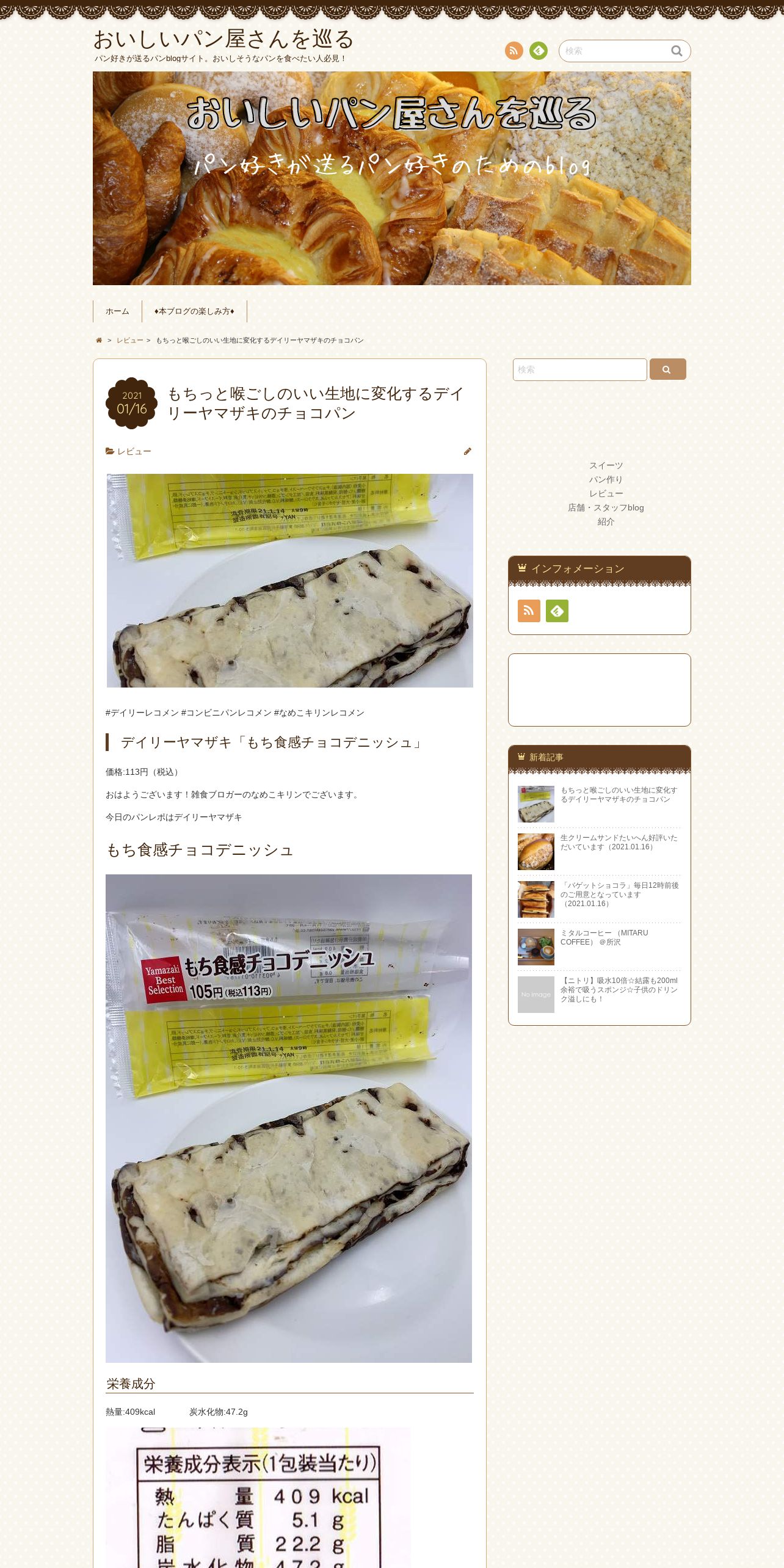Tap the orange RSS button in インフォメーション
The width and height of the screenshot is (784, 1568).
point(529,611)
